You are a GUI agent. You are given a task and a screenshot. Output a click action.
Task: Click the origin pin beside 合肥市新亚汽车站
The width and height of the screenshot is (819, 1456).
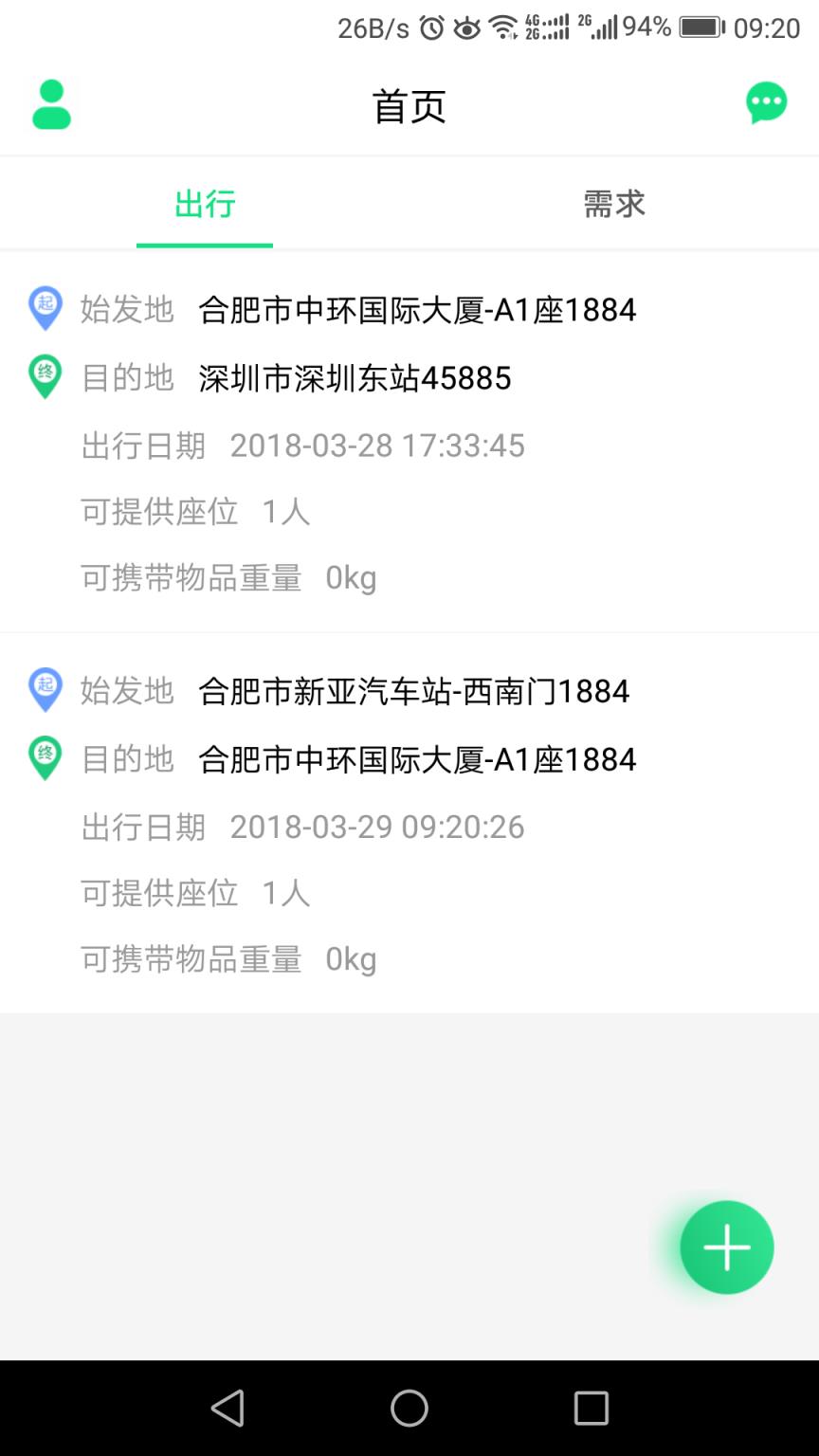[45, 690]
